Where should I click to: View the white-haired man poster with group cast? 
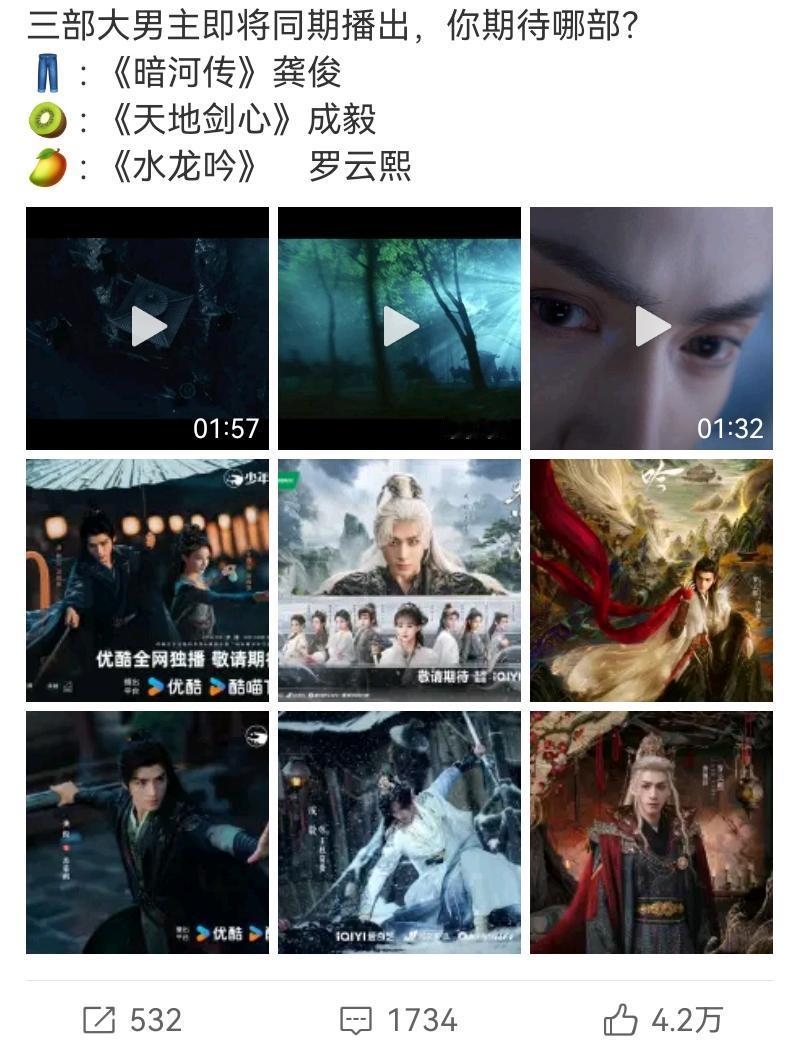399,580
